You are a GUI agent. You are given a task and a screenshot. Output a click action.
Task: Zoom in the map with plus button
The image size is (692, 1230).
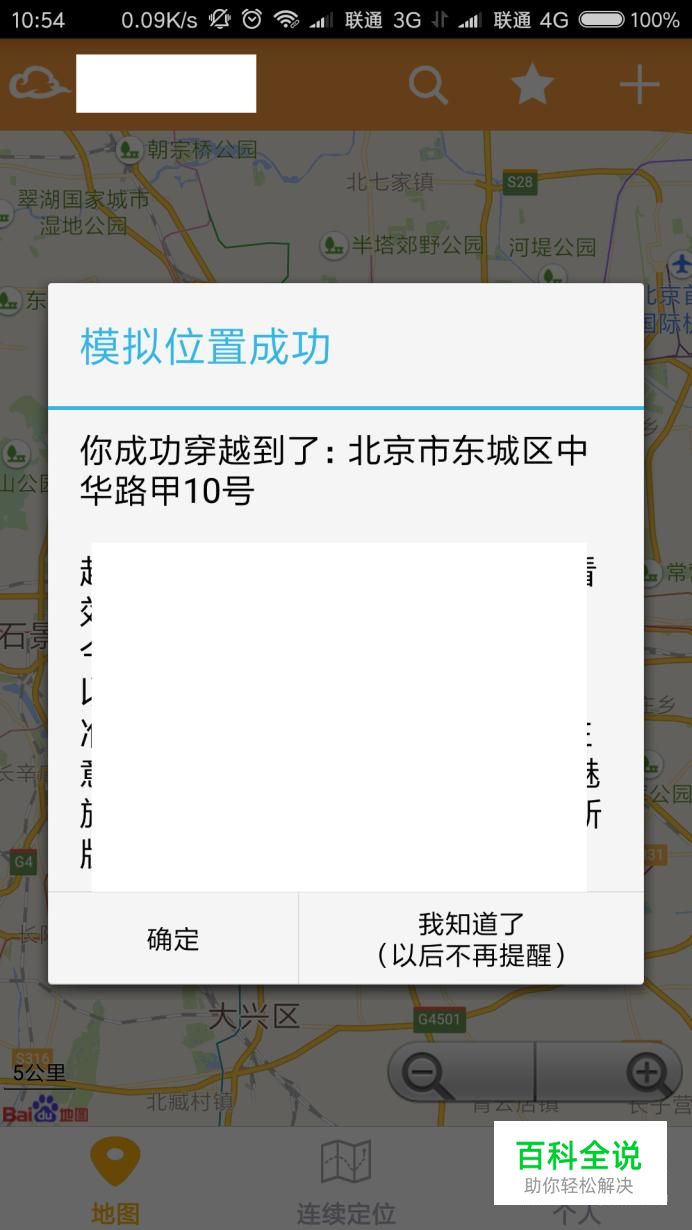point(647,1075)
